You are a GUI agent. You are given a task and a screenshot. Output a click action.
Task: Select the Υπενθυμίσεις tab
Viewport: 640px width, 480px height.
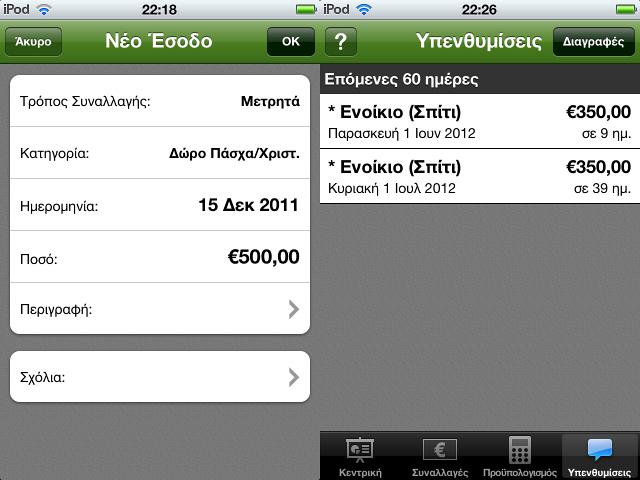(599, 456)
